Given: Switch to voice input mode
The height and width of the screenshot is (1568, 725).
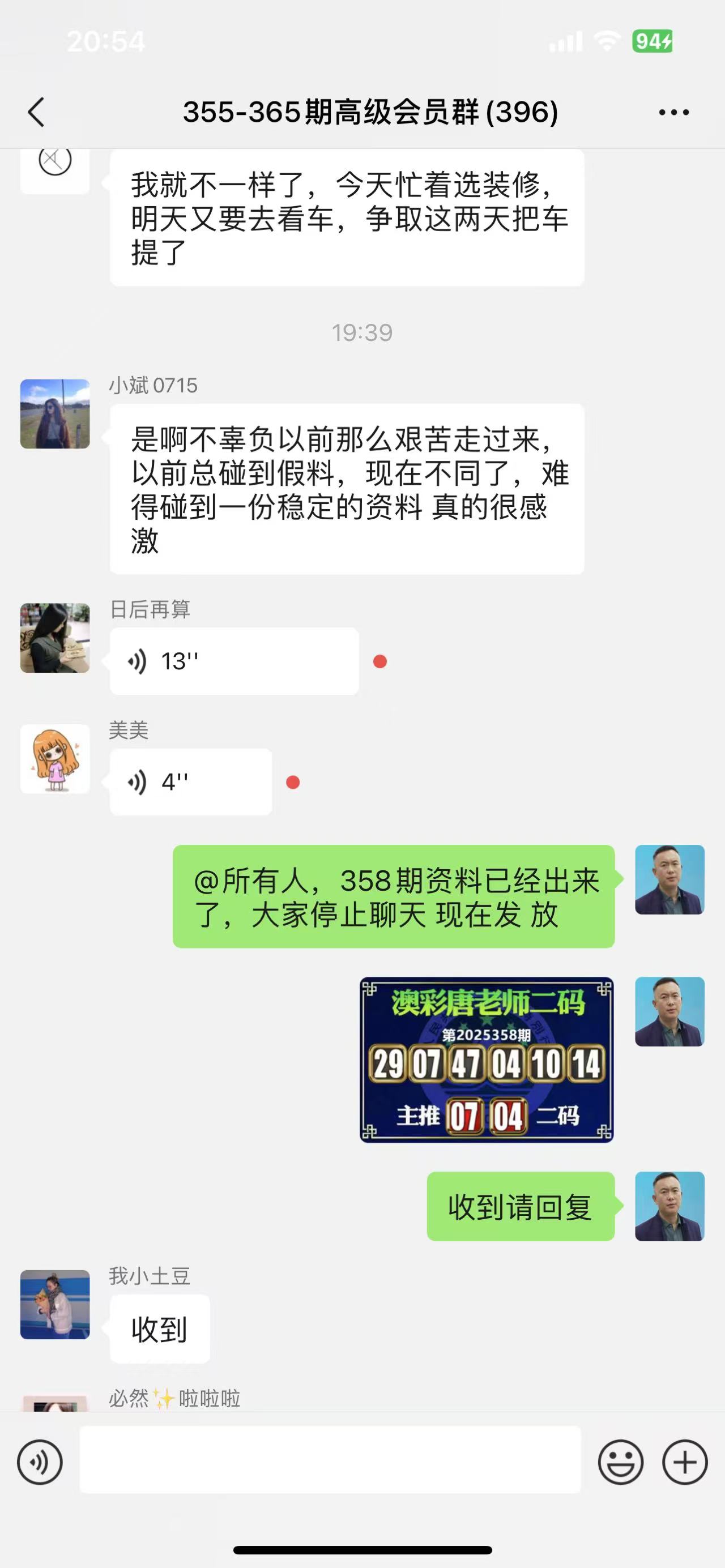Looking at the screenshot, I should coord(40,1463).
